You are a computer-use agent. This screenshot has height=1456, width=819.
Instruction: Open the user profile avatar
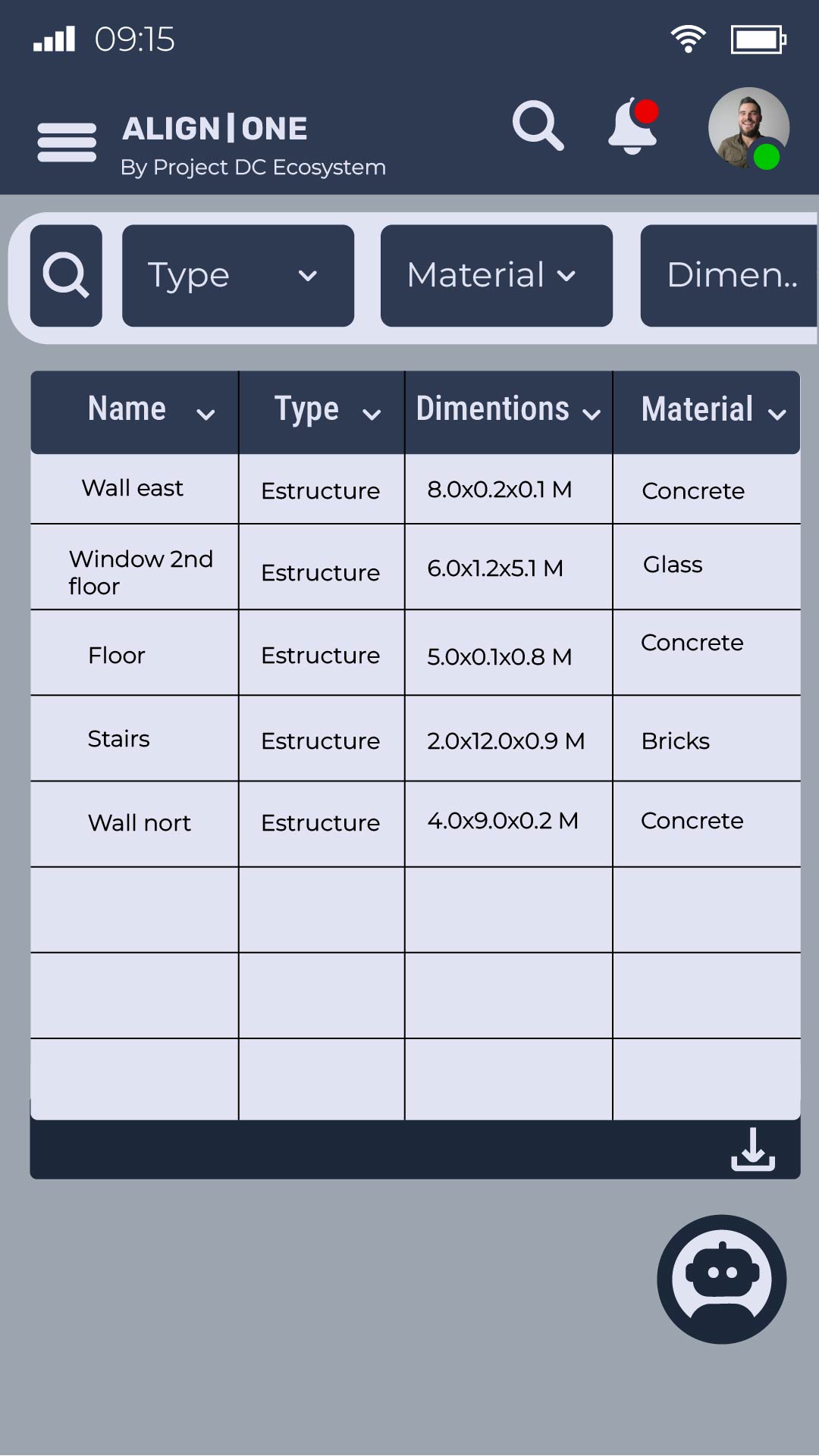pos(748,128)
